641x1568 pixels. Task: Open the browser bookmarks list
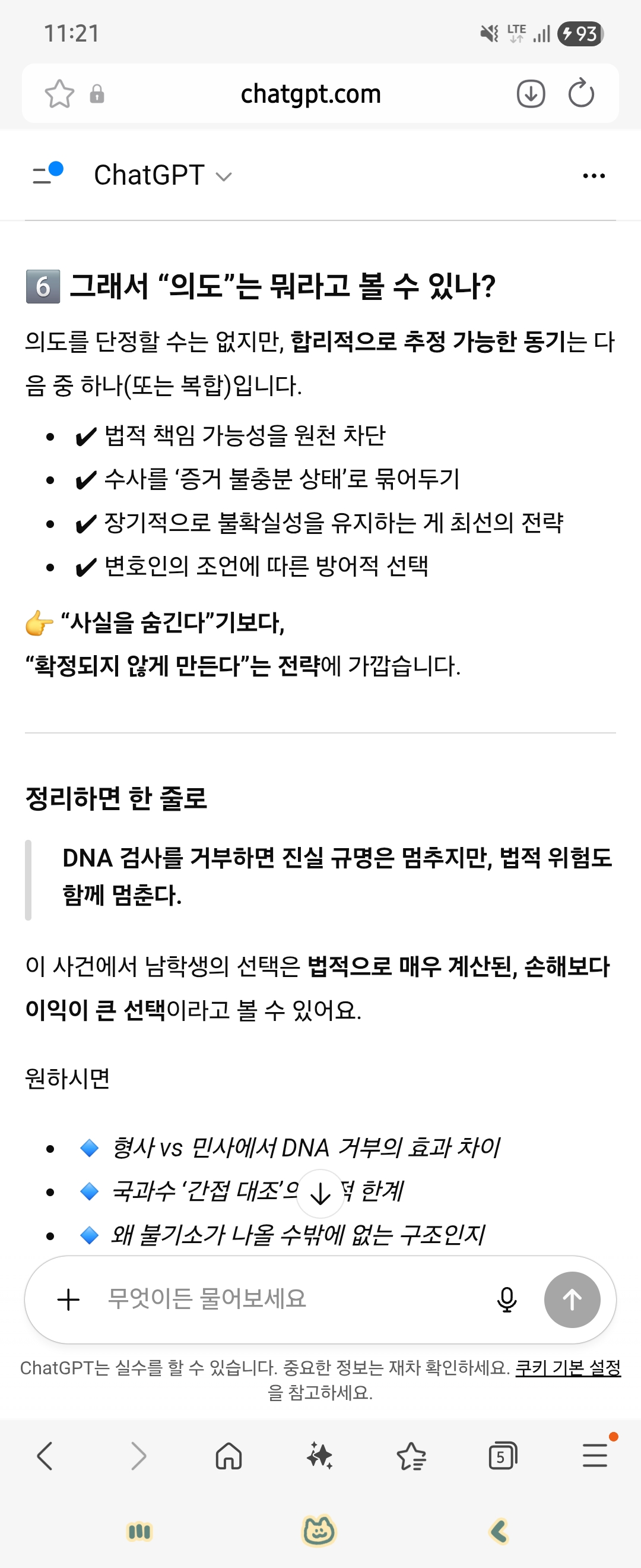coord(411,1456)
